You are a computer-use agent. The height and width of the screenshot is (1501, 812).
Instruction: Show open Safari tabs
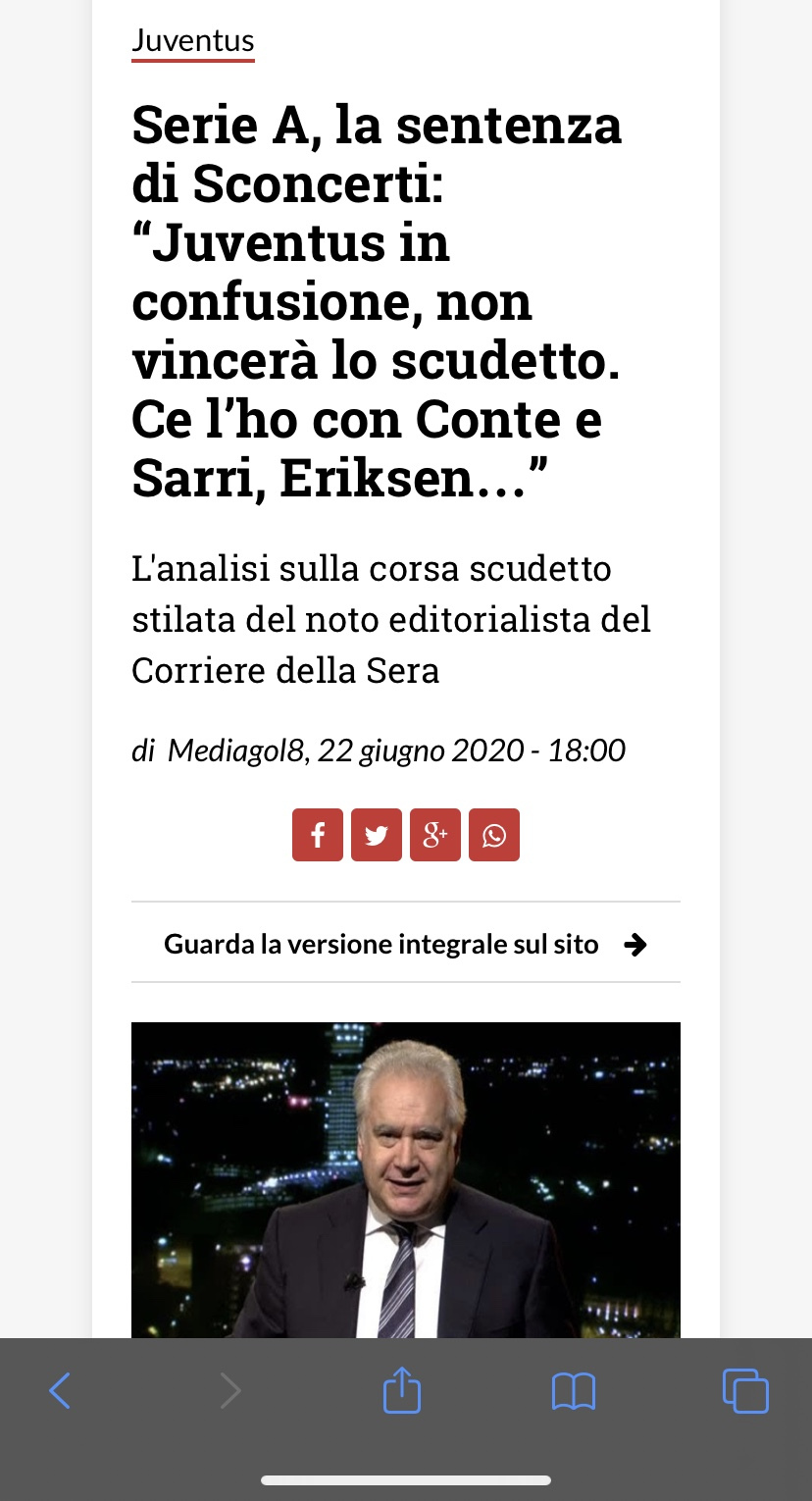[745, 1390]
